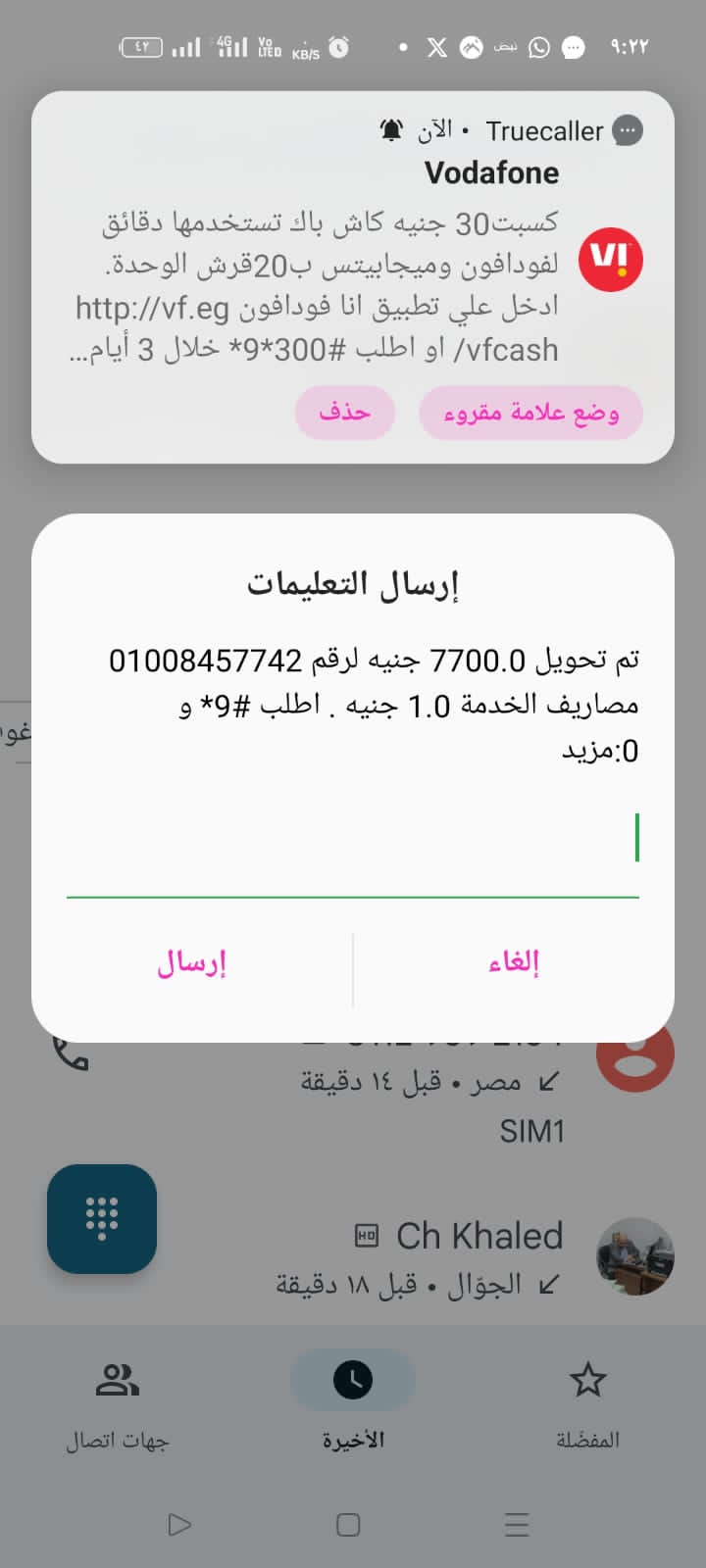Screen dimensions: 706x1568
Task: Cancel the dialog with إلغاء
Action: tap(514, 961)
